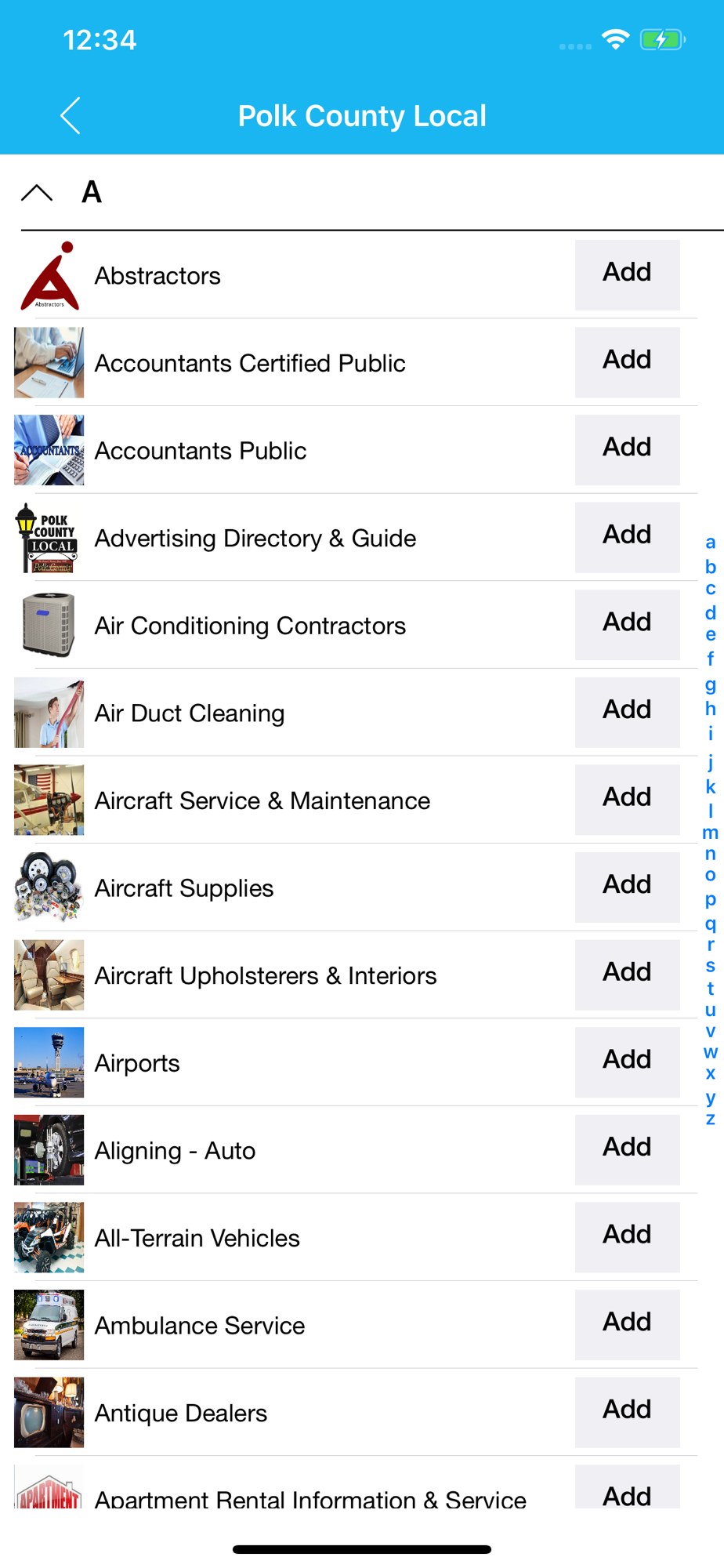Screen dimensions: 724x1568
Task: Go back using the header arrow
Action: point(71,116)
